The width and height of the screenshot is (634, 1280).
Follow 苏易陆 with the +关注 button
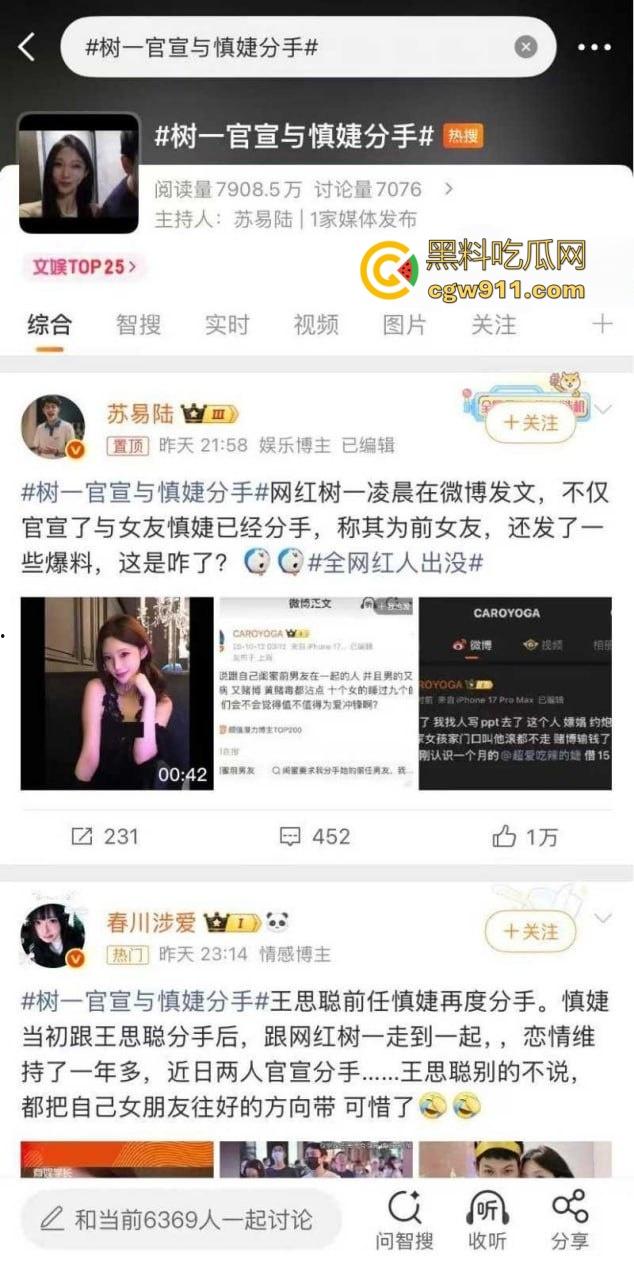coord(531,423)
